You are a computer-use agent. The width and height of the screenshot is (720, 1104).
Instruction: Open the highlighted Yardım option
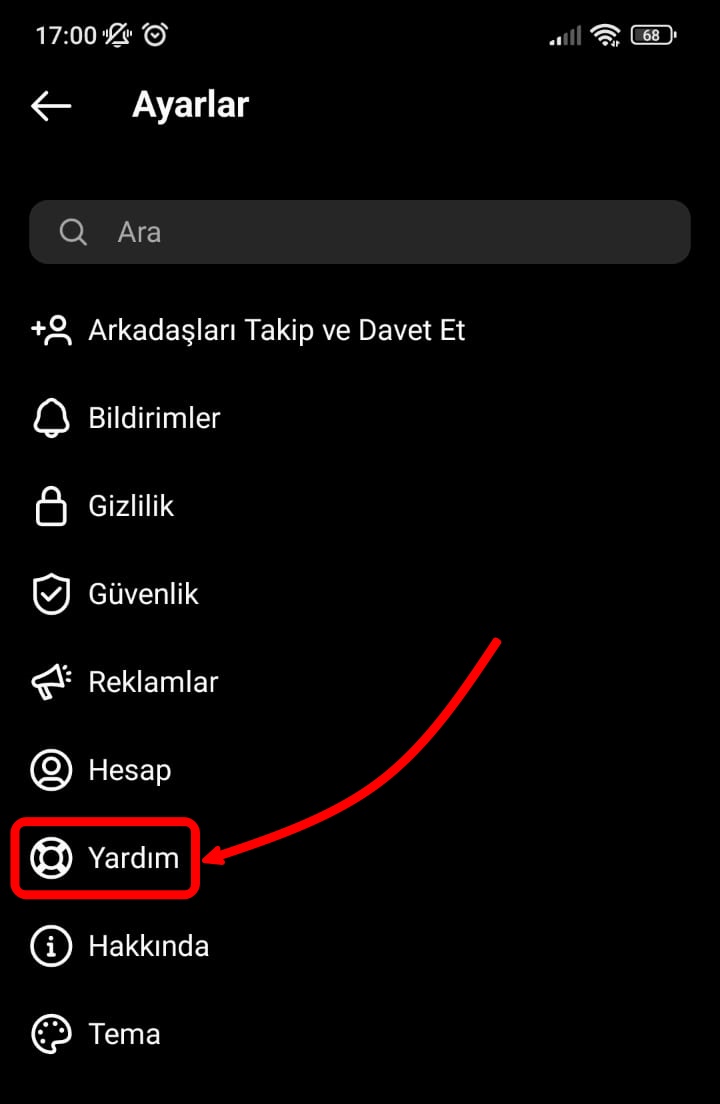coord(134,858)
